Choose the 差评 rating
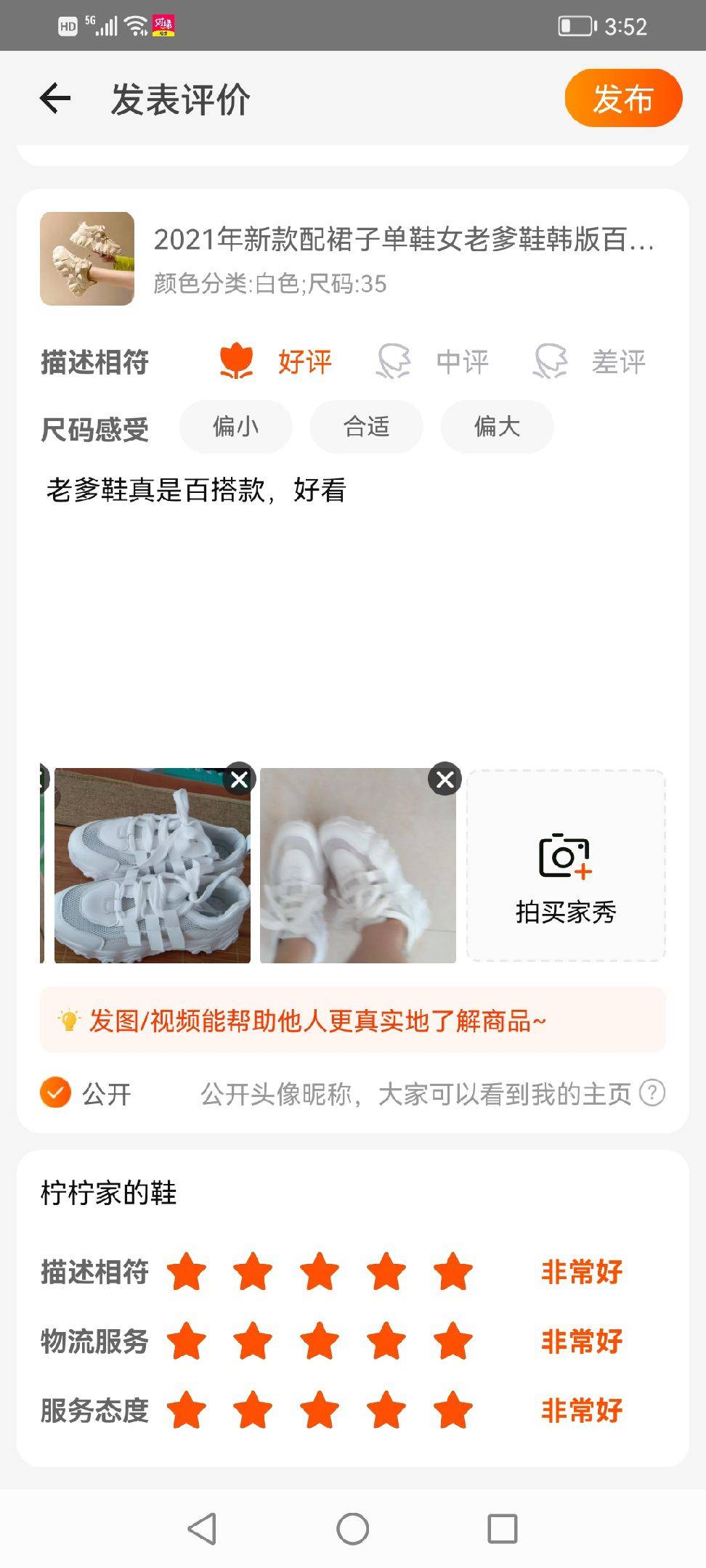Viewport: 706px width, 1568px height. click(591, 362)
